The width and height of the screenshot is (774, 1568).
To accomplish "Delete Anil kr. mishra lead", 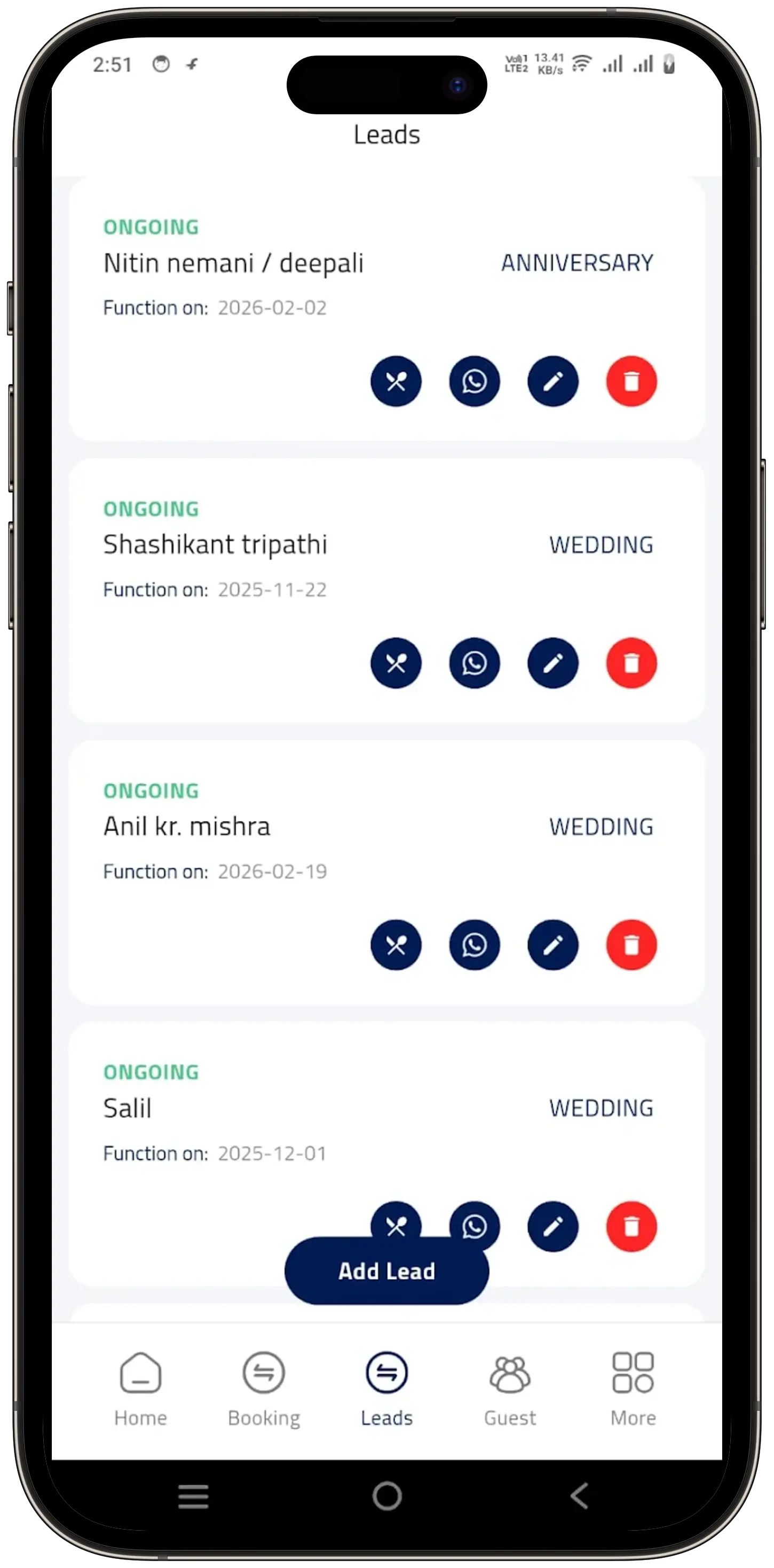I will pyautogui.click(x=631, y=945).
